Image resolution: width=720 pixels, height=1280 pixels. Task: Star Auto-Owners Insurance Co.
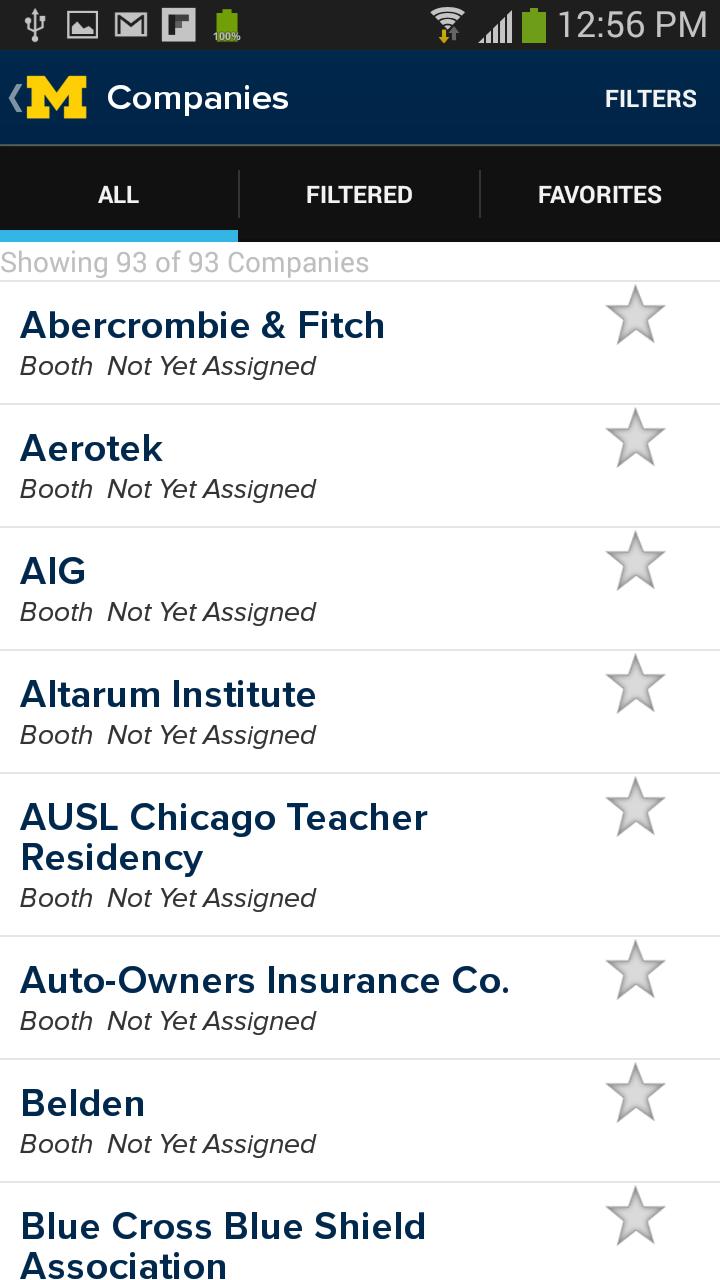[x=635, y=970]
